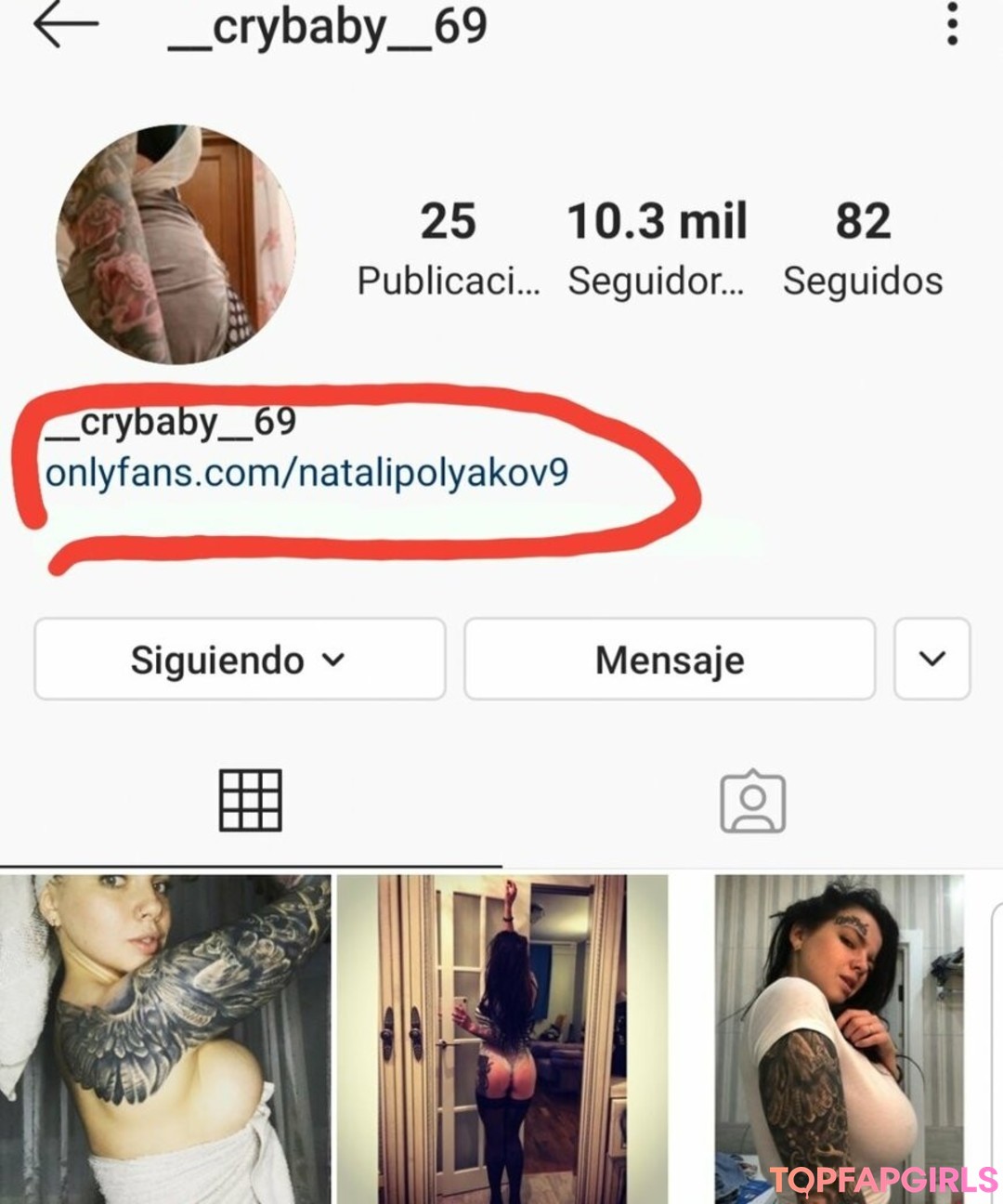Screen dimensions: 1003x1204
Task: Switch to the tagged photos tab
Action: tap(752, 800)
